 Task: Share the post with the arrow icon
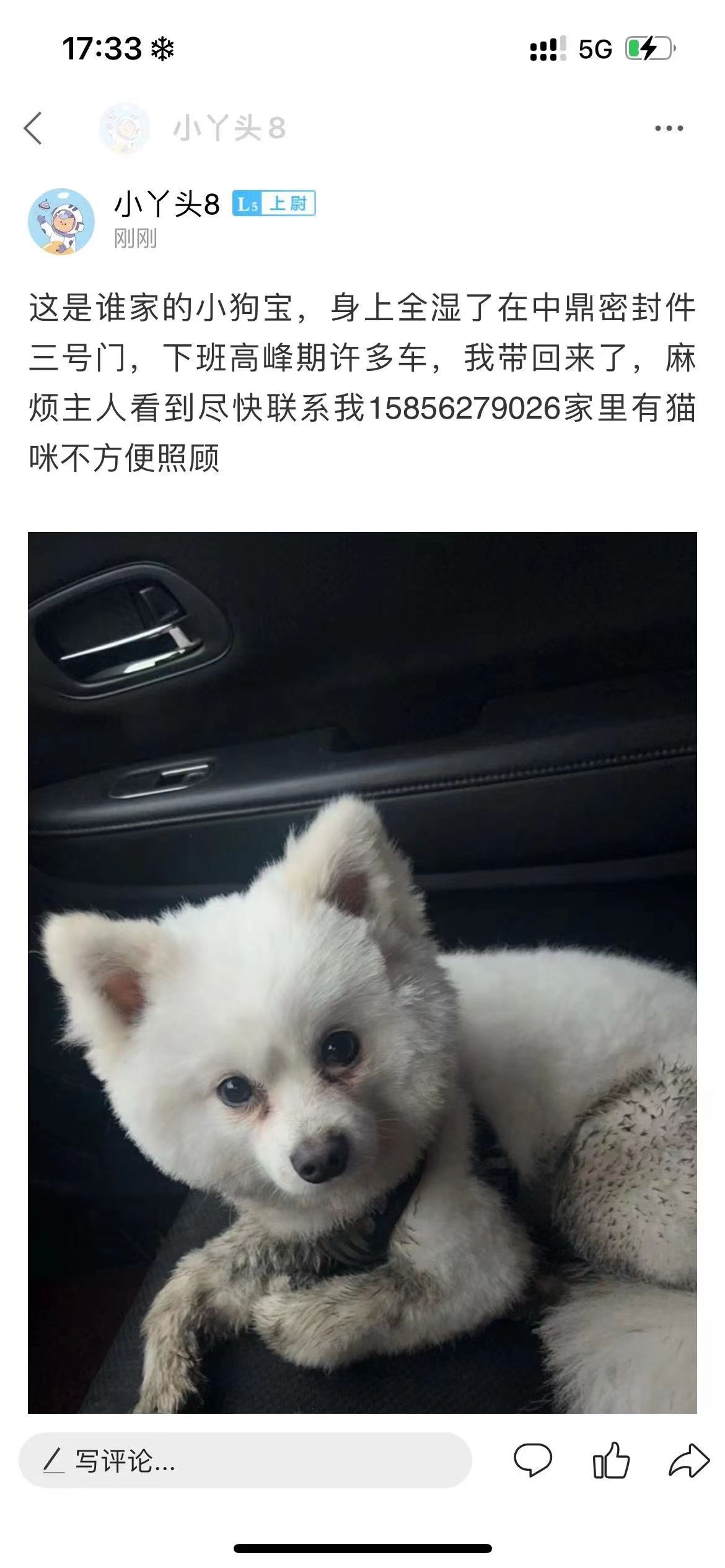(x=688, y=1460)
